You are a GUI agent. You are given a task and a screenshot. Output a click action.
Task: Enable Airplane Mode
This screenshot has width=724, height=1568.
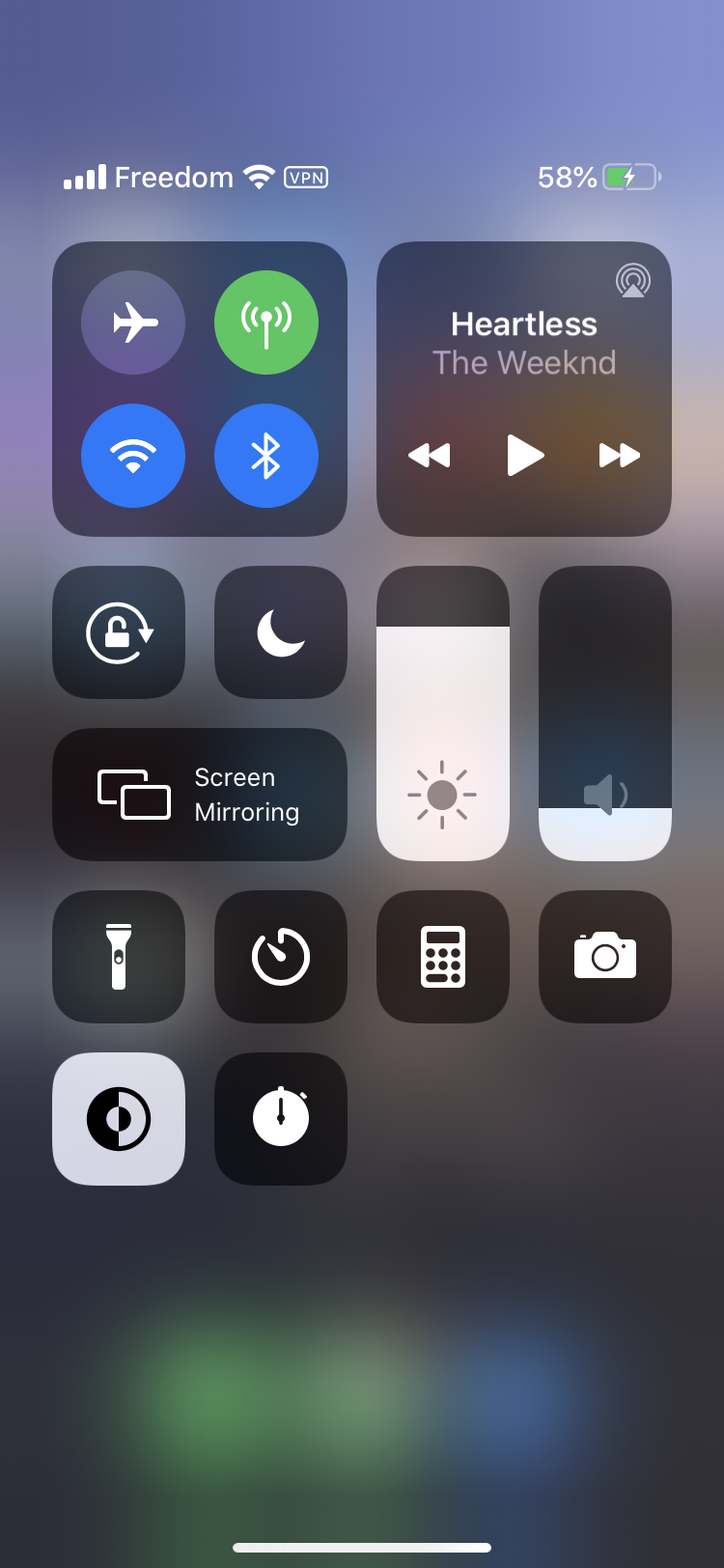[133, 322]
